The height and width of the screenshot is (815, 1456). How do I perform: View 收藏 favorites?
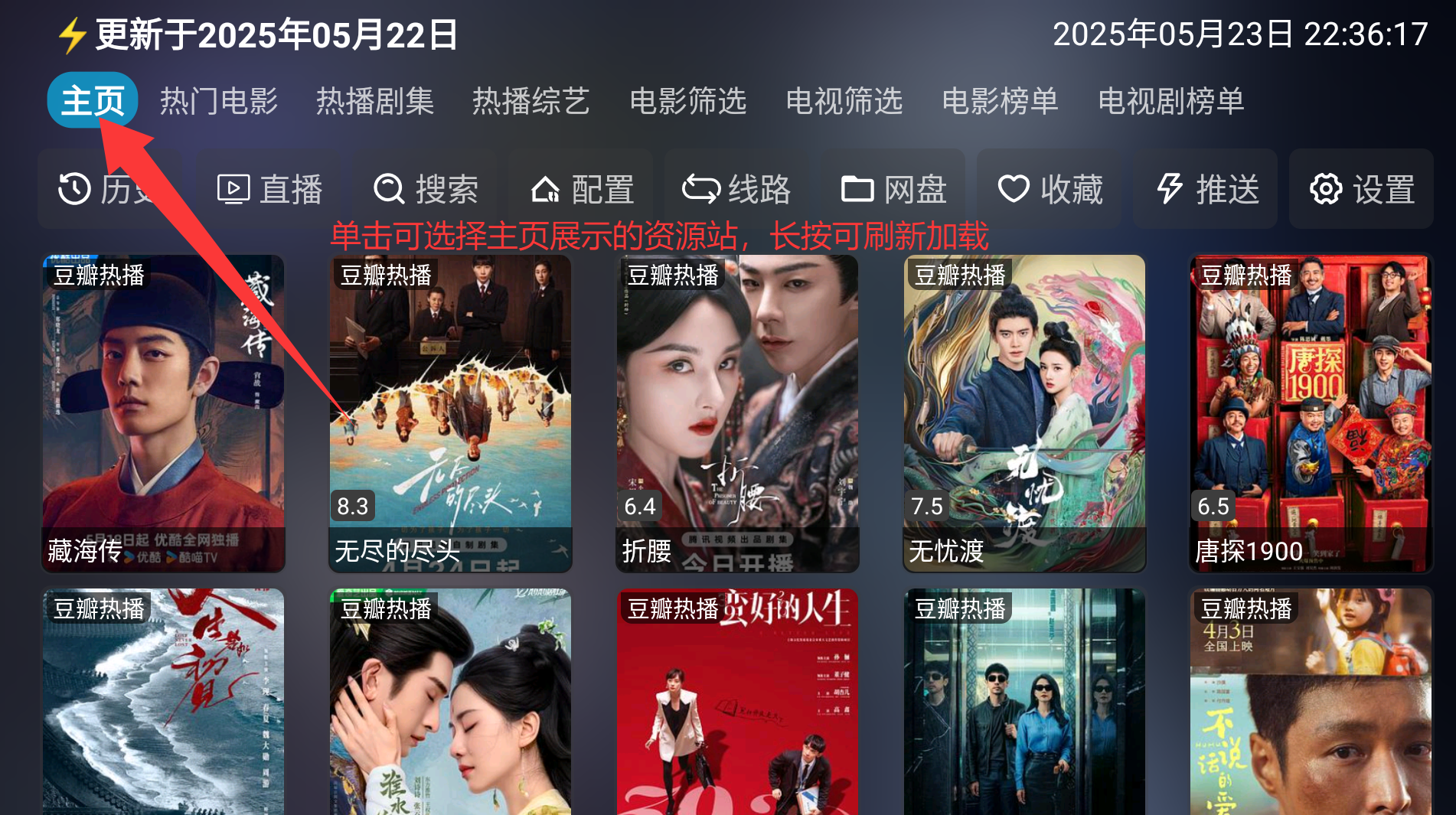click(1050, 189)
